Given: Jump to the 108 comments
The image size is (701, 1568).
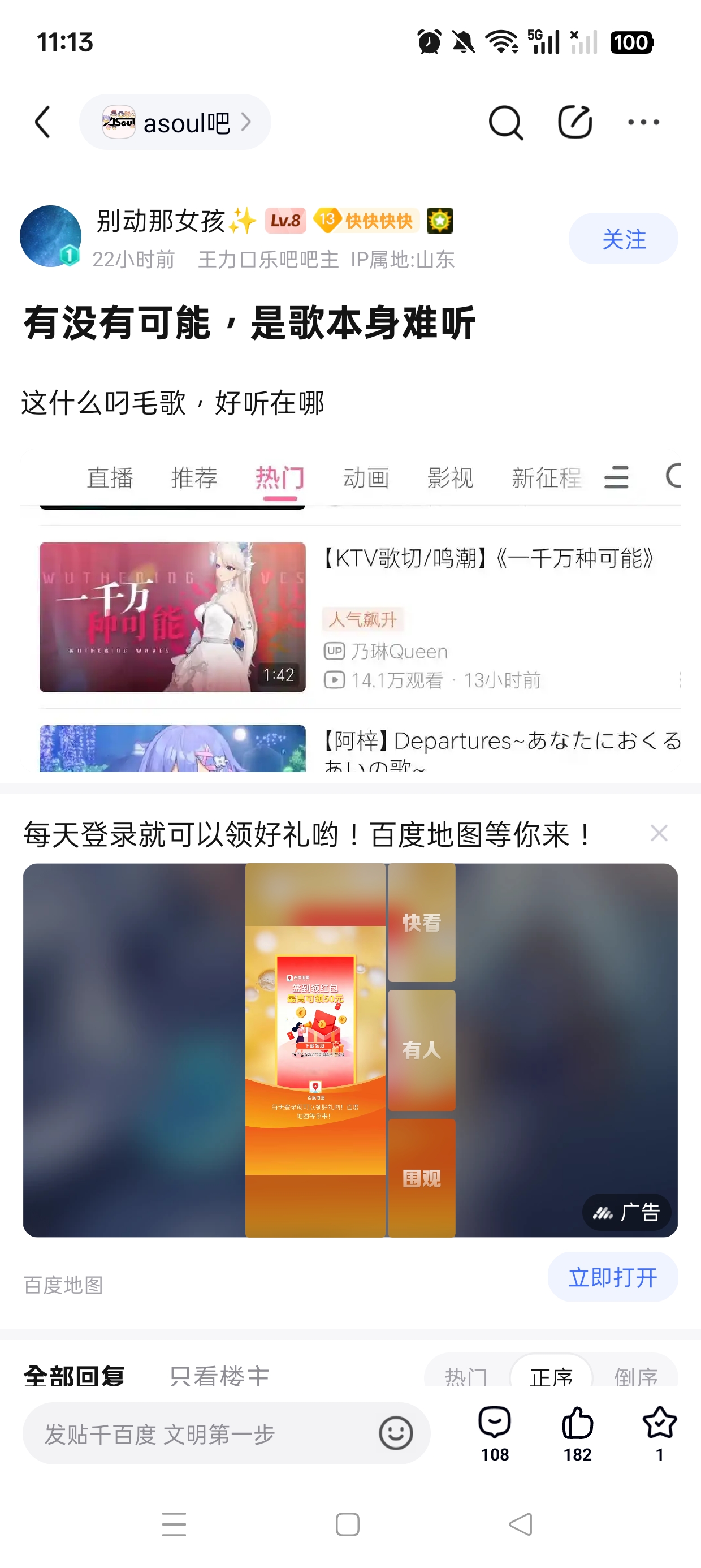Looking at the screenshot, I should pos(495,1433).
